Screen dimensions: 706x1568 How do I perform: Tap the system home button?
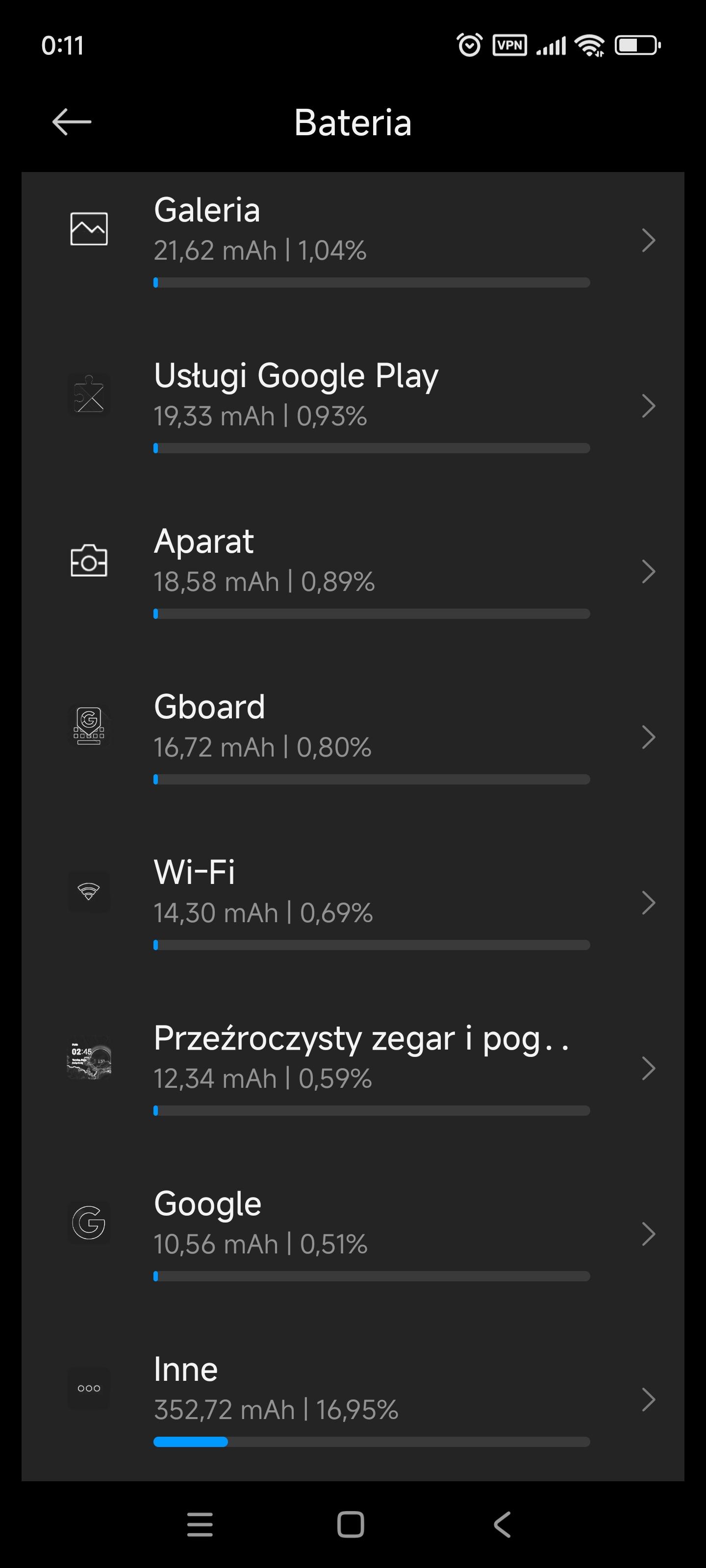click(x=351, y=1524)
